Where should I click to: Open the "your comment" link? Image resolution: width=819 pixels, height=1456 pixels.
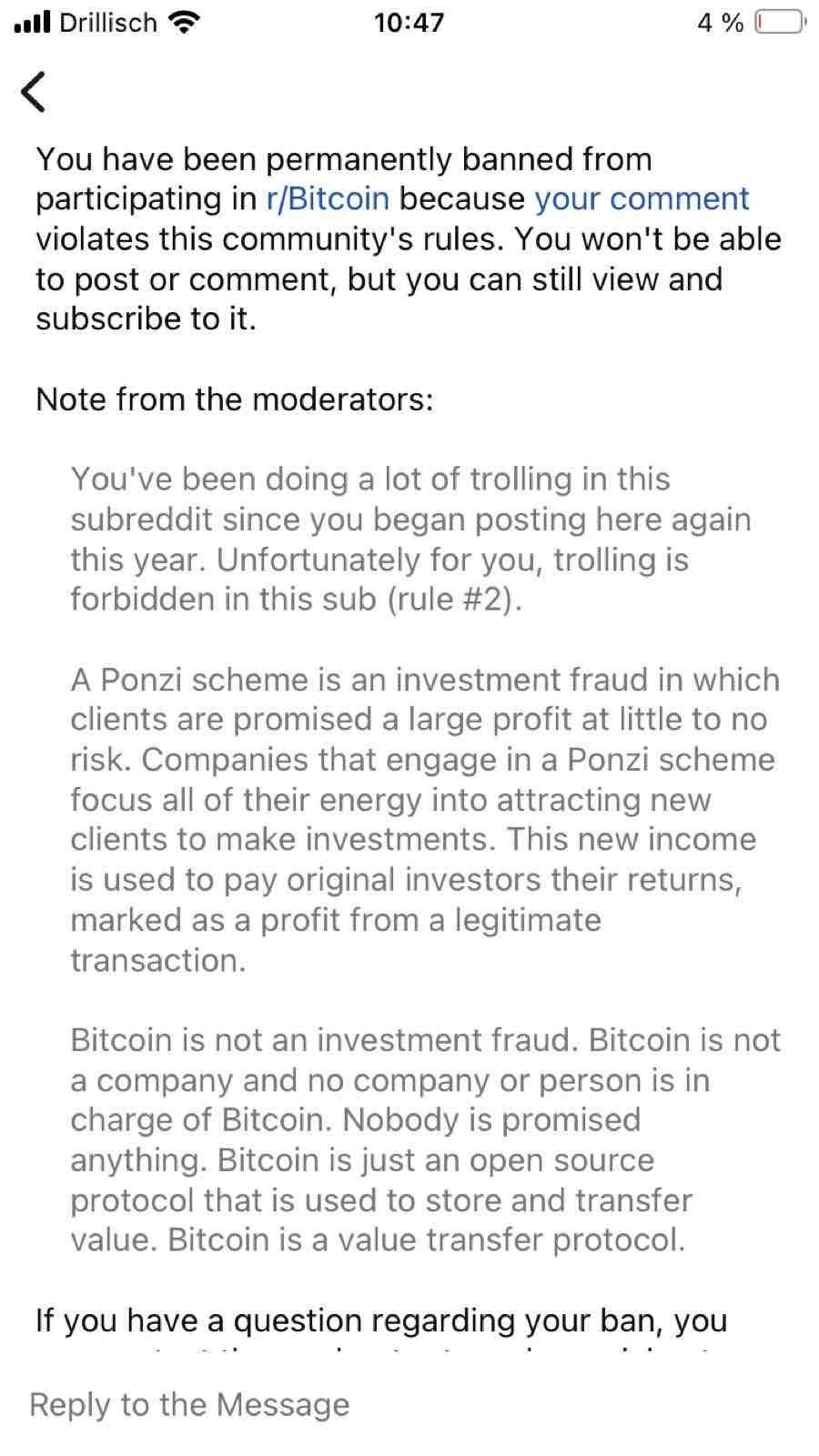pos(642,198)
